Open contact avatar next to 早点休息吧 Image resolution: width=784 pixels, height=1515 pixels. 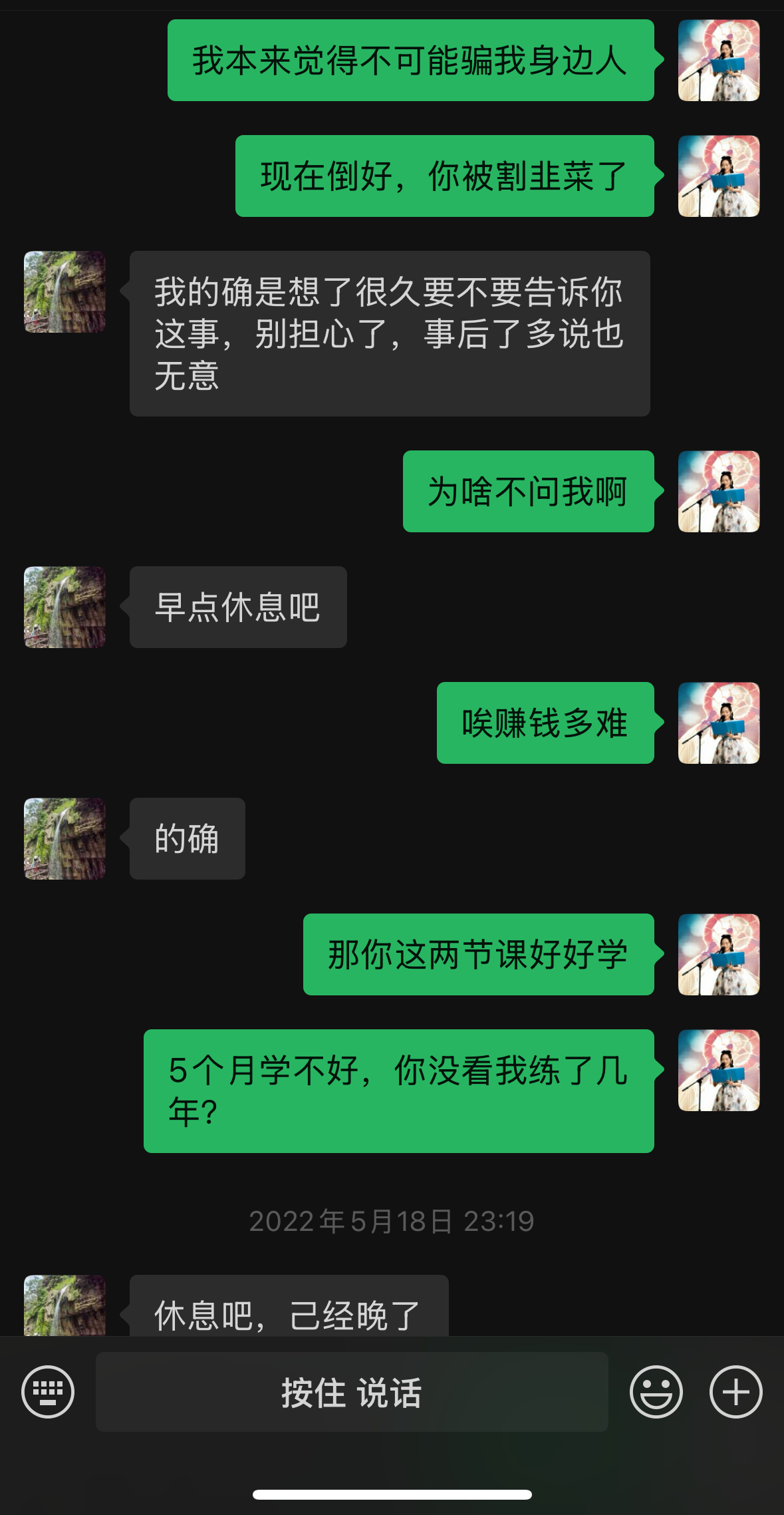click(x=65, y=607)
